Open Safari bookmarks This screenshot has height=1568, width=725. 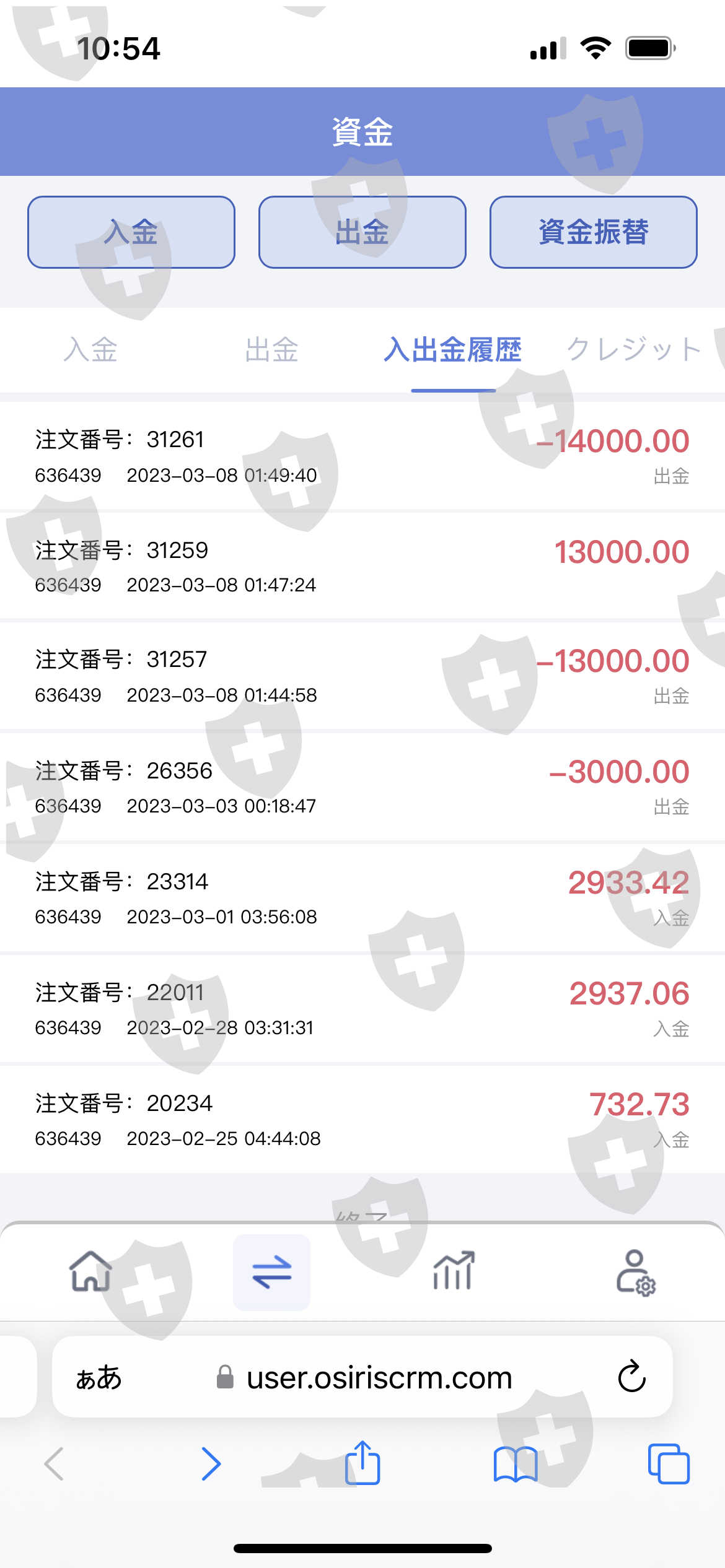[516, 1465]
